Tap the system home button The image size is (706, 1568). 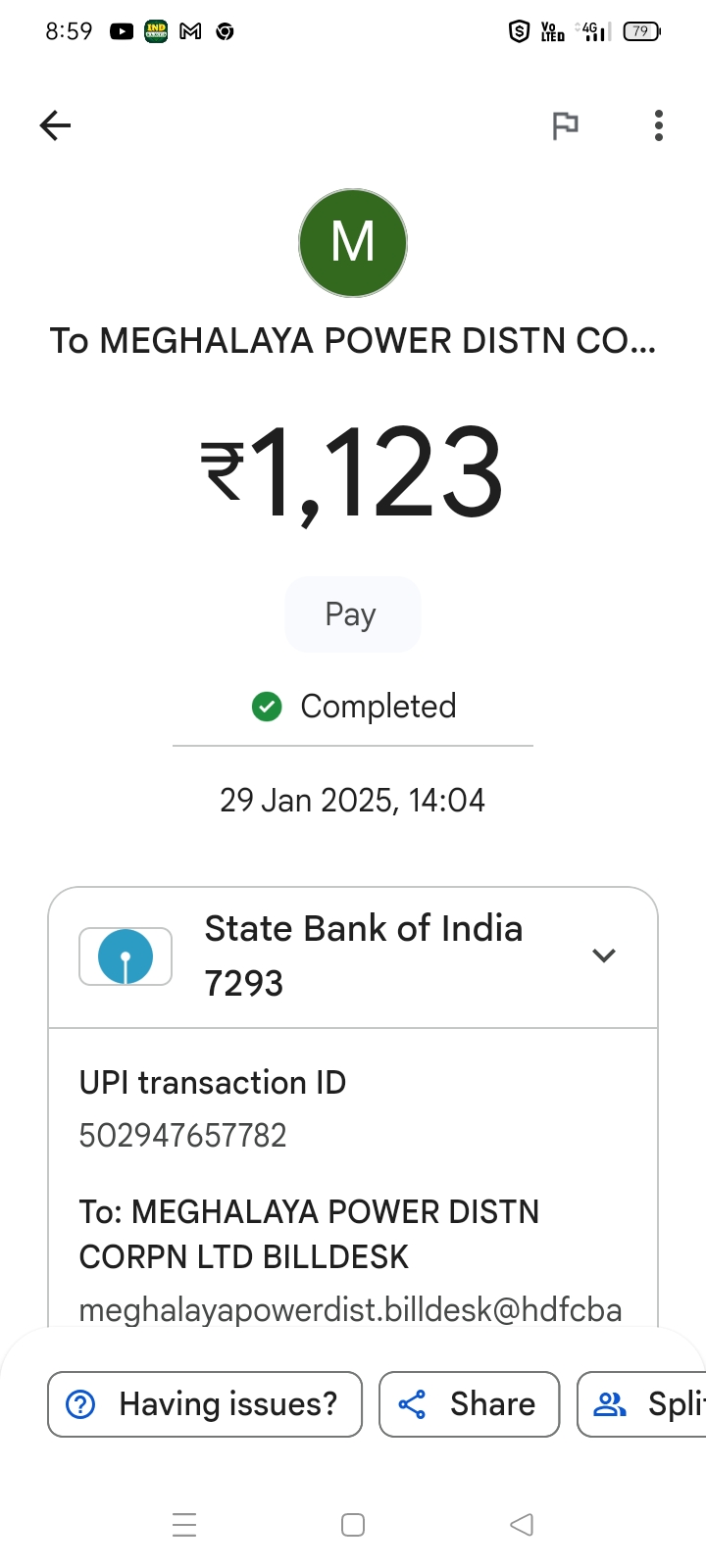[353, 1525]
